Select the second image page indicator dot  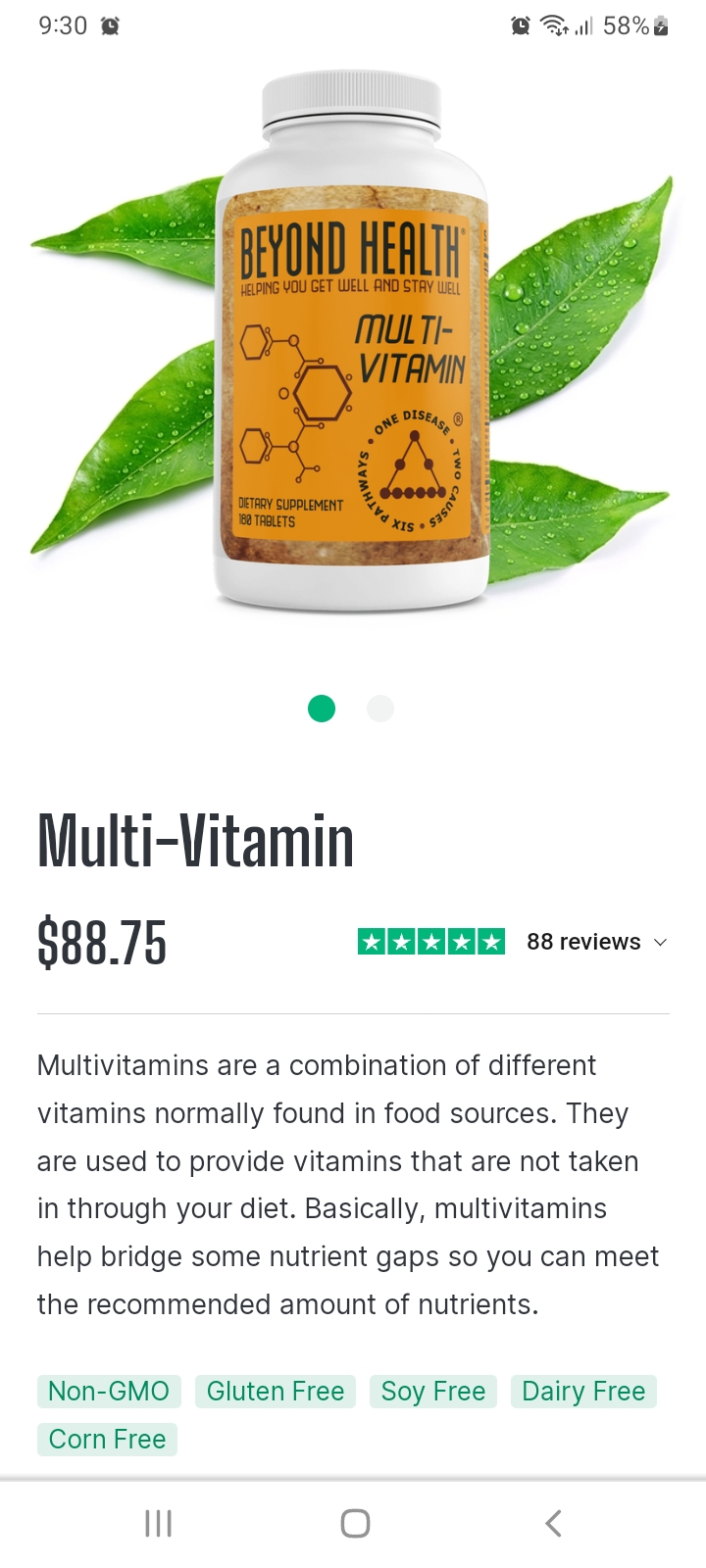tap(379, 709)
